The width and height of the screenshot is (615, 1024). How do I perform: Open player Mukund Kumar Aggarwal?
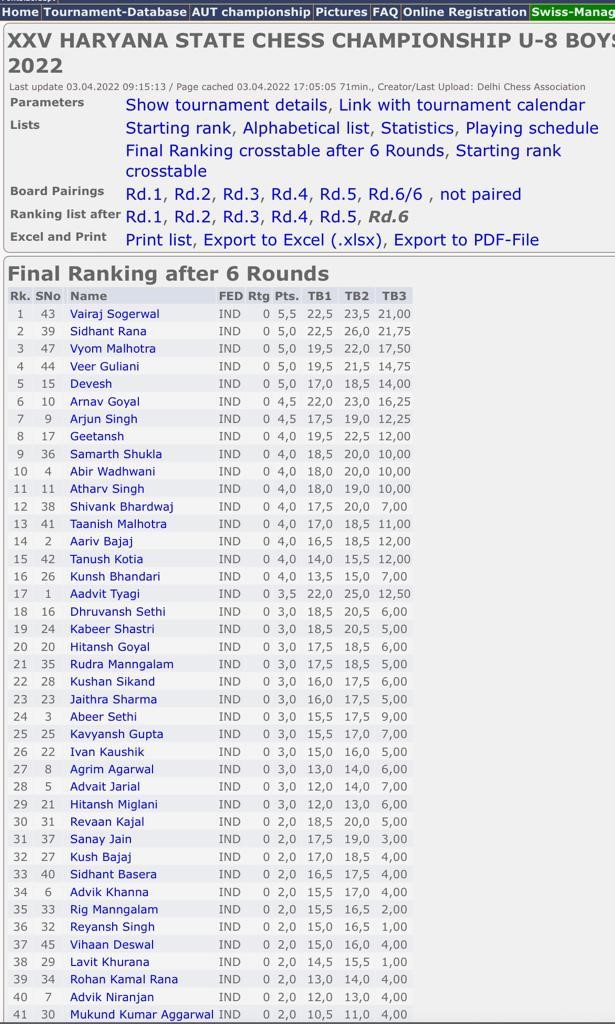point(142,1014)
